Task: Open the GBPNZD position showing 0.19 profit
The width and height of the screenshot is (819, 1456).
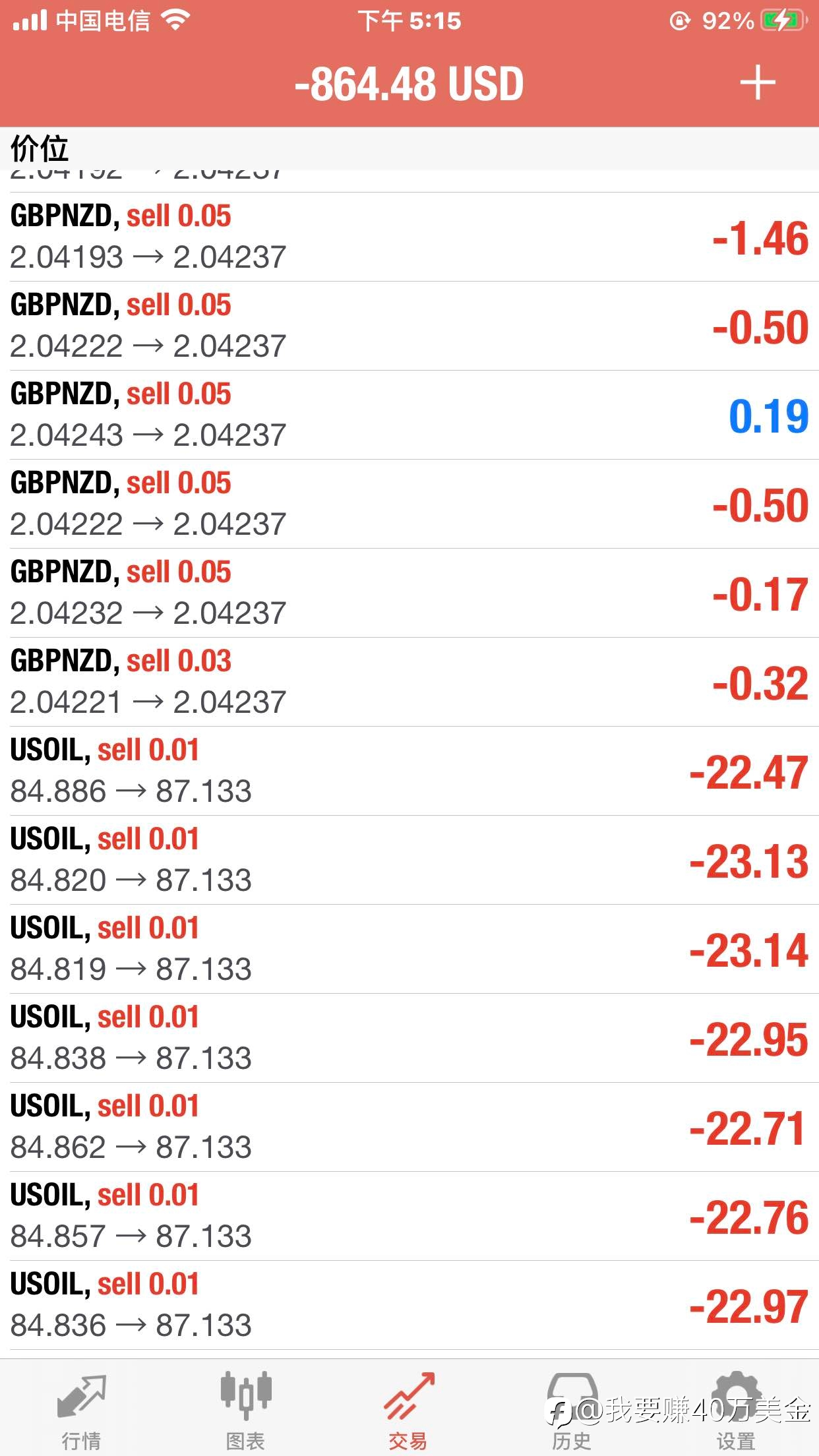Action: pos(409,415)
